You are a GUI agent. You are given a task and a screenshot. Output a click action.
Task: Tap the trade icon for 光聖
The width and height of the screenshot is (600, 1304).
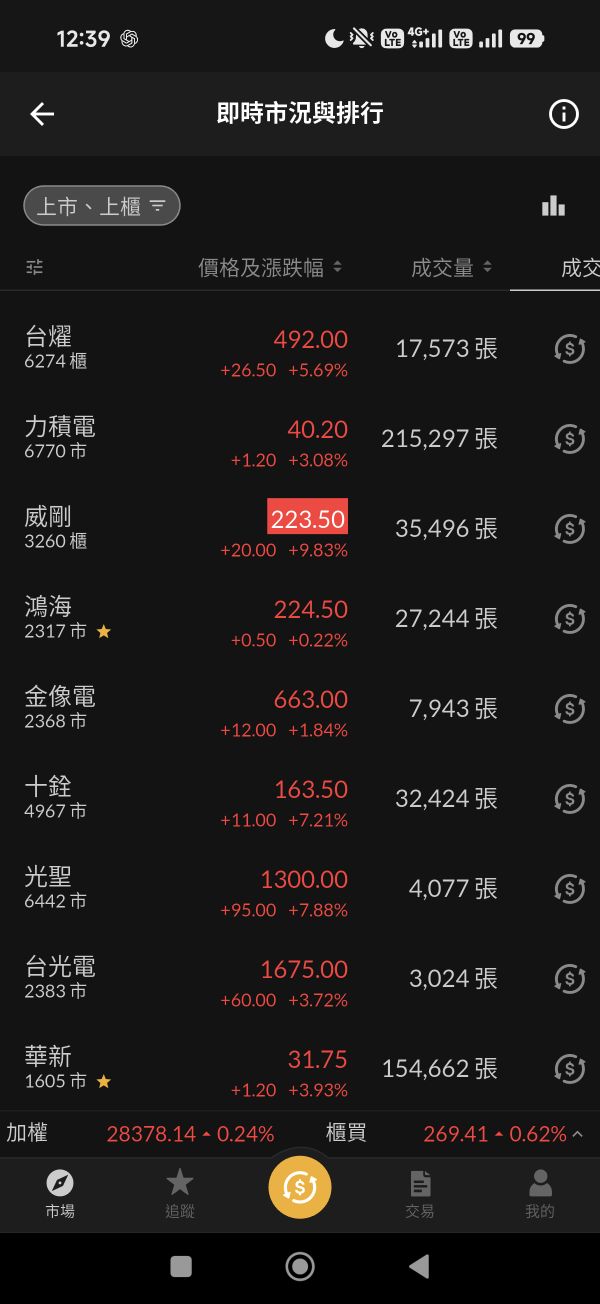click(569, 889)
